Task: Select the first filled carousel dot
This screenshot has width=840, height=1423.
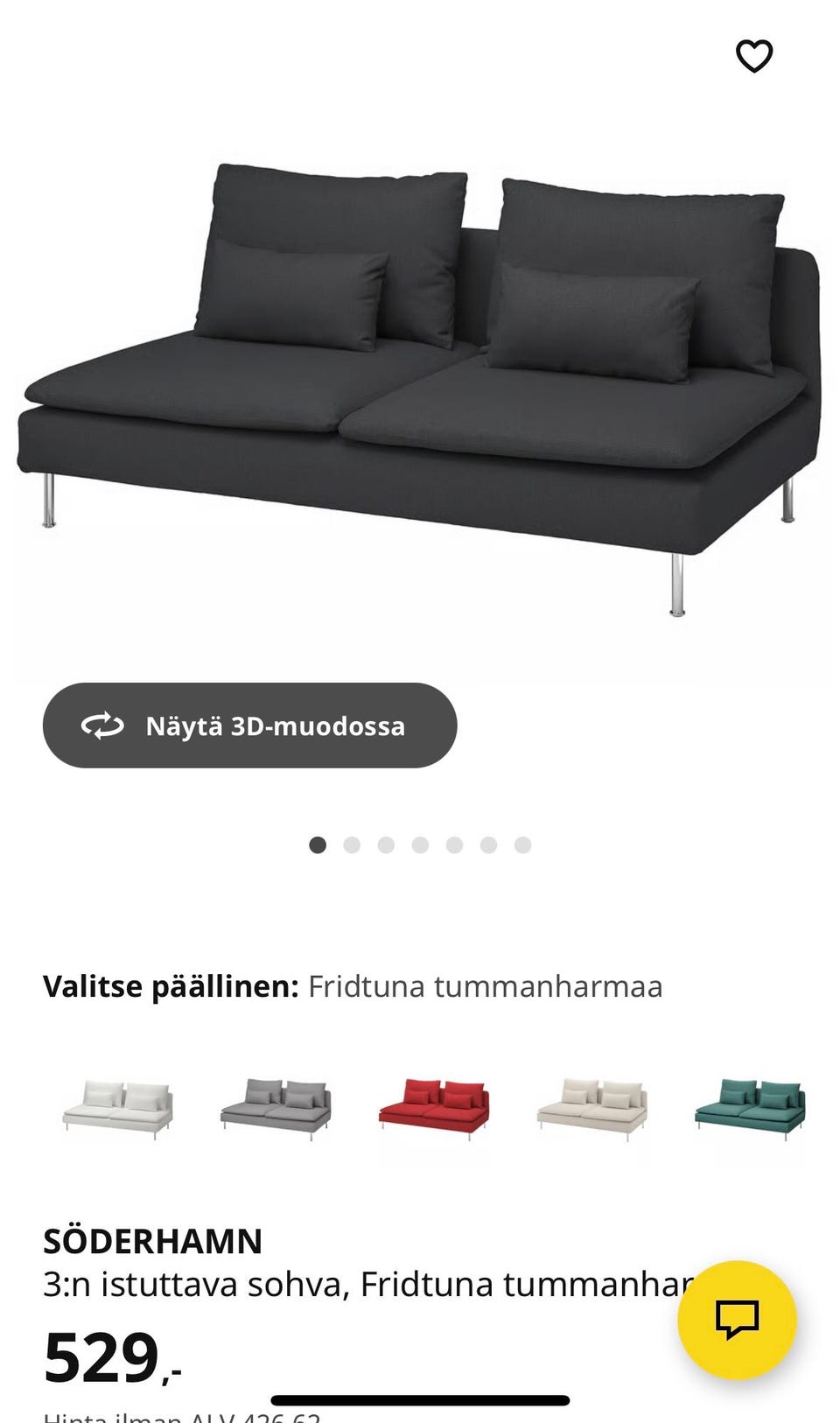Action: 317,844
